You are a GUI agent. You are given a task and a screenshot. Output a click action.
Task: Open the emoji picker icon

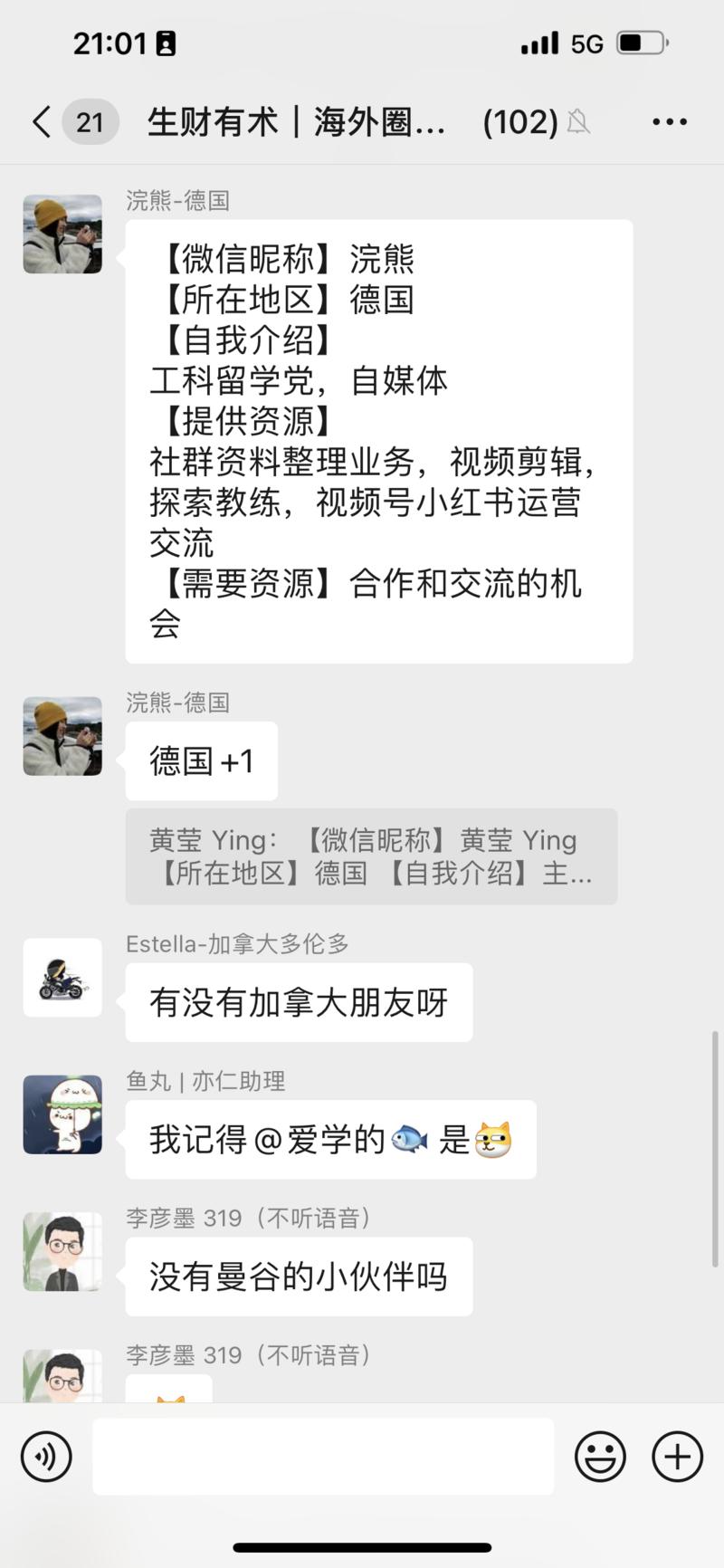tap(600, 1456)
